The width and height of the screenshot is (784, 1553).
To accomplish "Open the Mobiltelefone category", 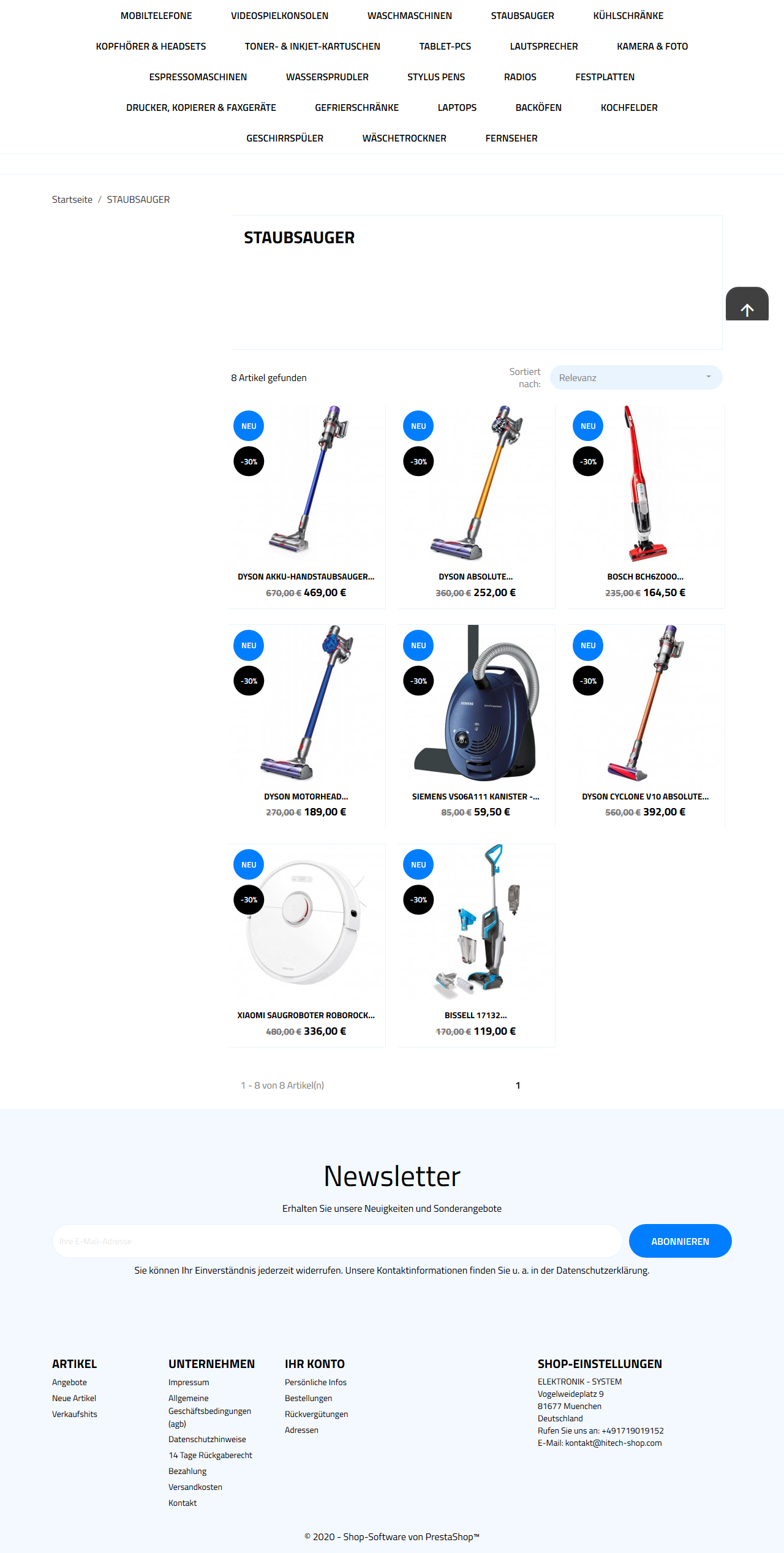I will pyautogui.click(x=156, y=16).
